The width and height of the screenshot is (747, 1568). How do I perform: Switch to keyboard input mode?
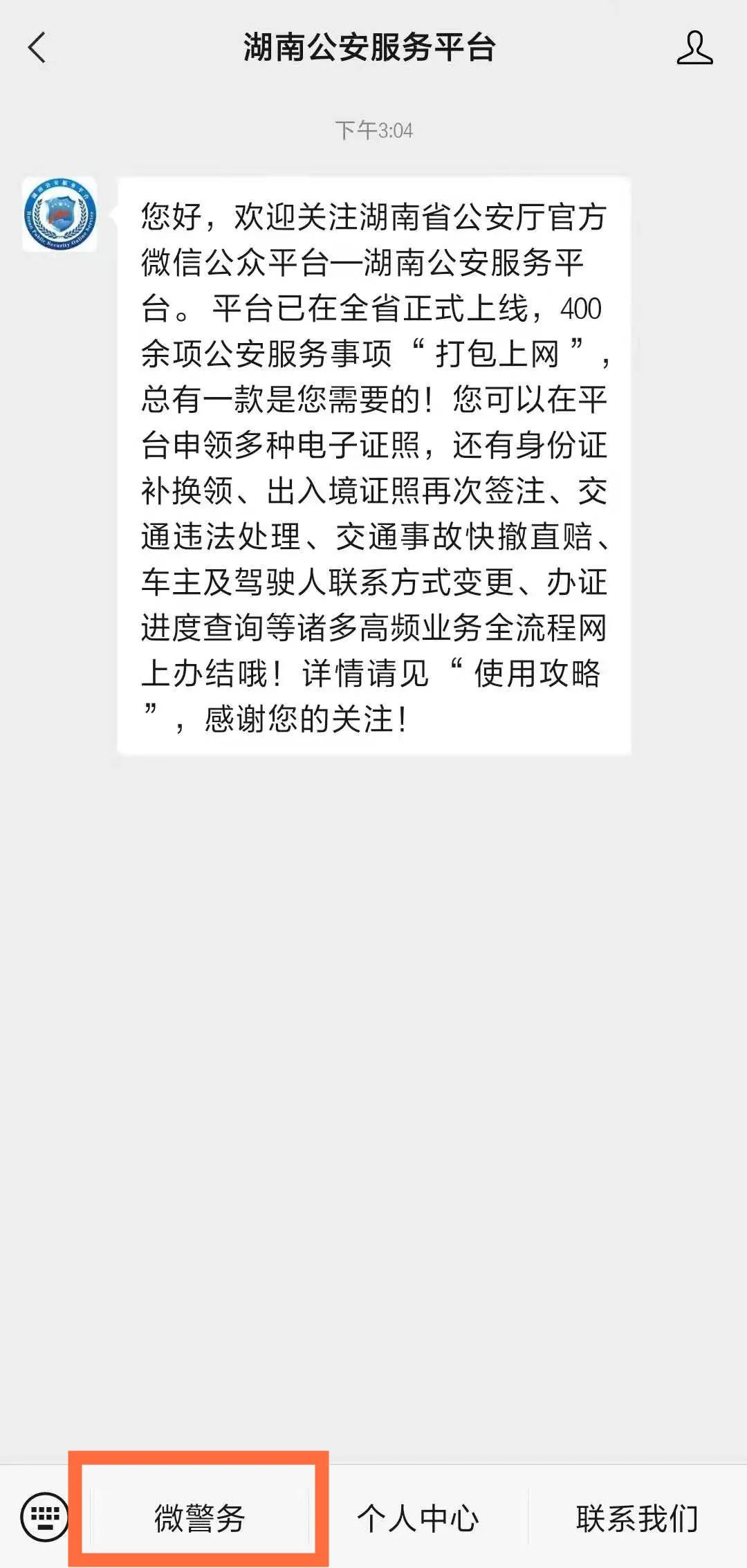45,1518
